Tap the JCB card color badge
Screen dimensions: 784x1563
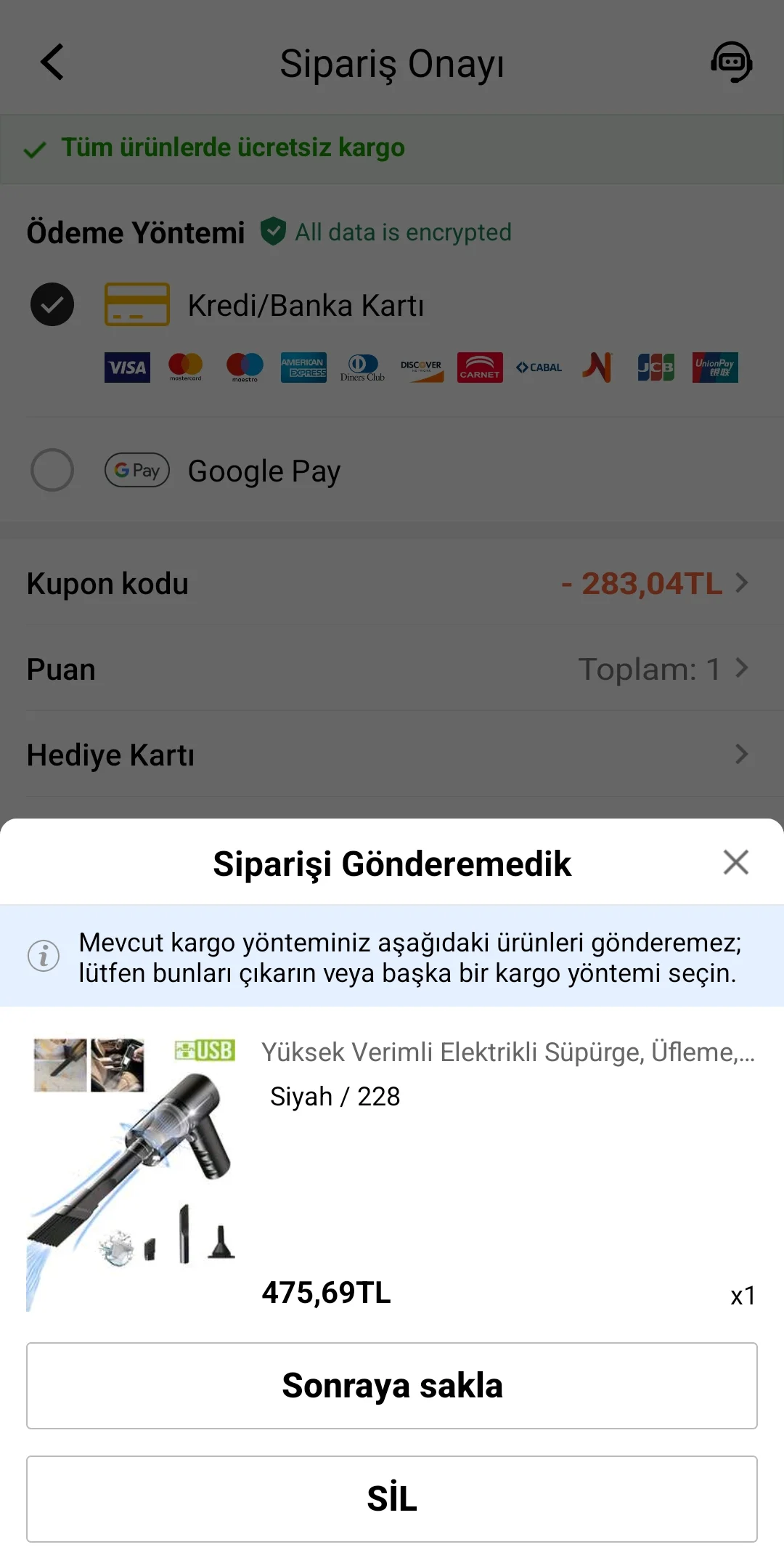655,367
